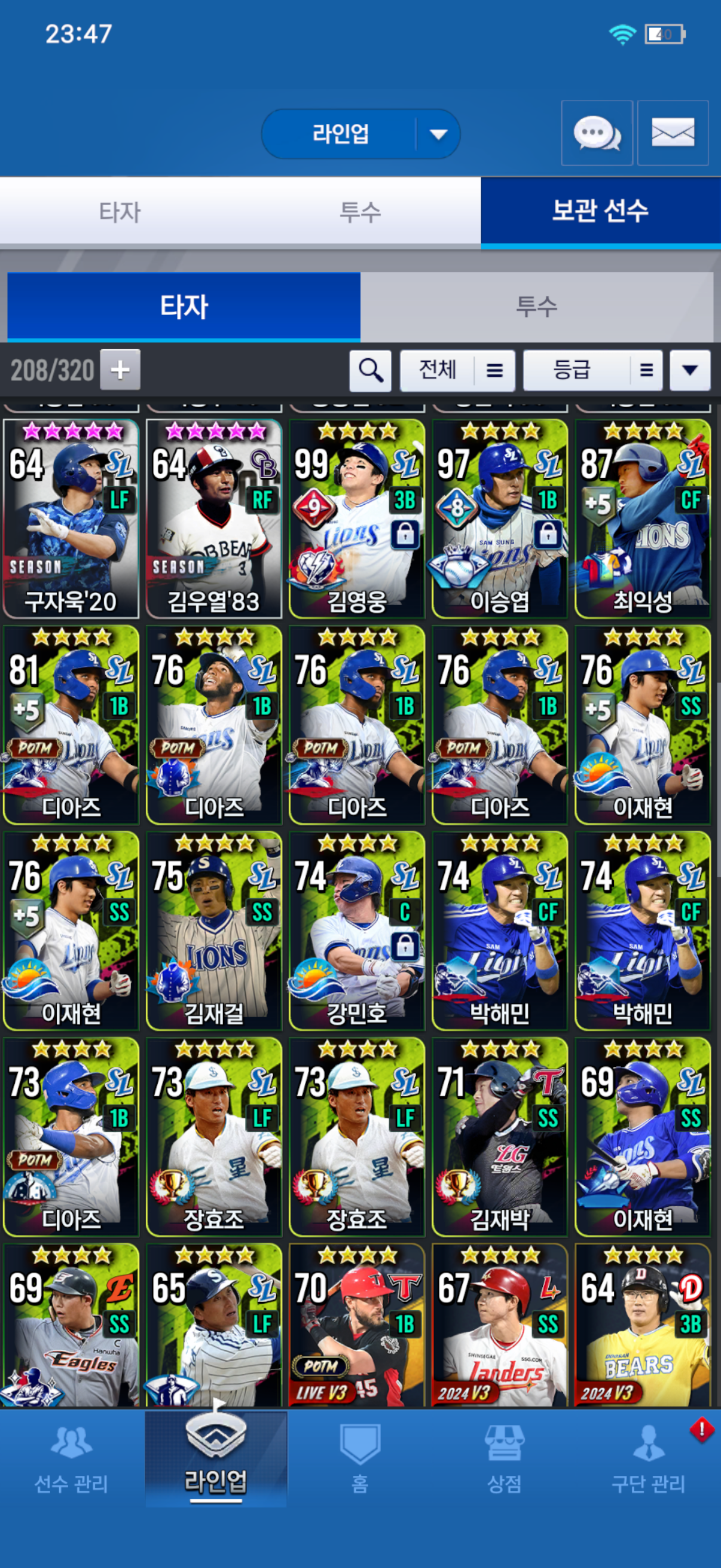Open the 구자욱'20 season card
Viewport: 721px width, 1568px height.
pyautogui.click(x=71, y=517)
